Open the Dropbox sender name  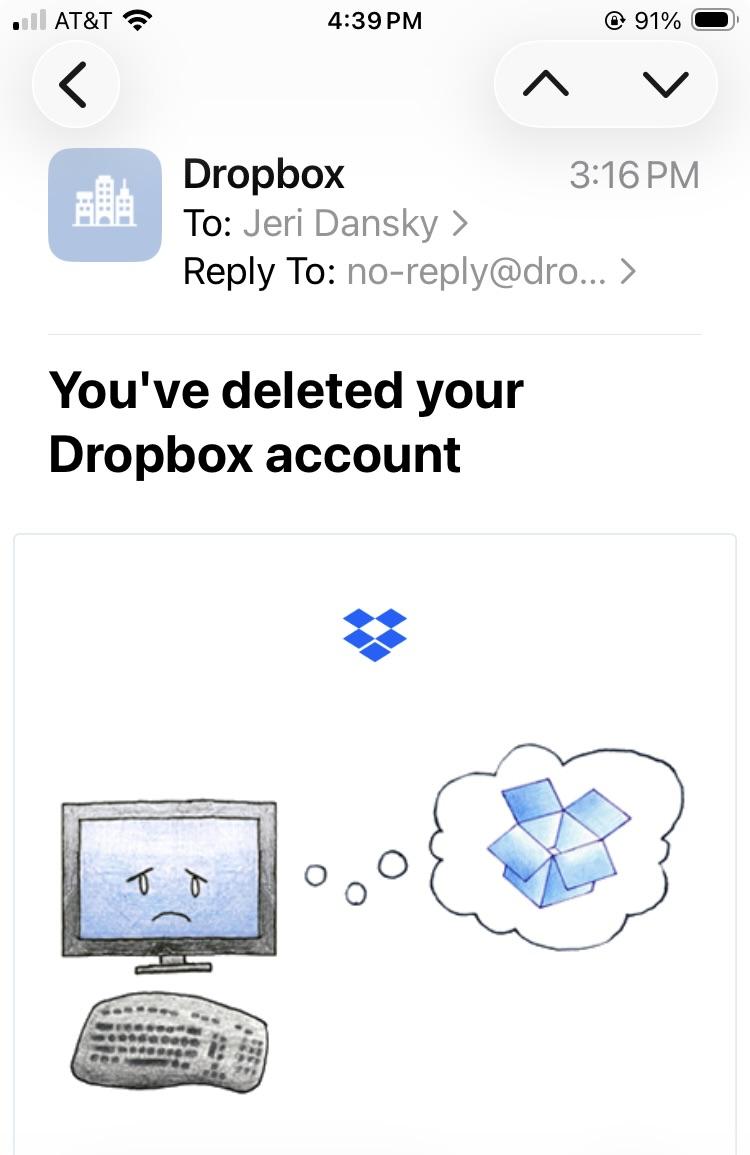tap(264, 175)
